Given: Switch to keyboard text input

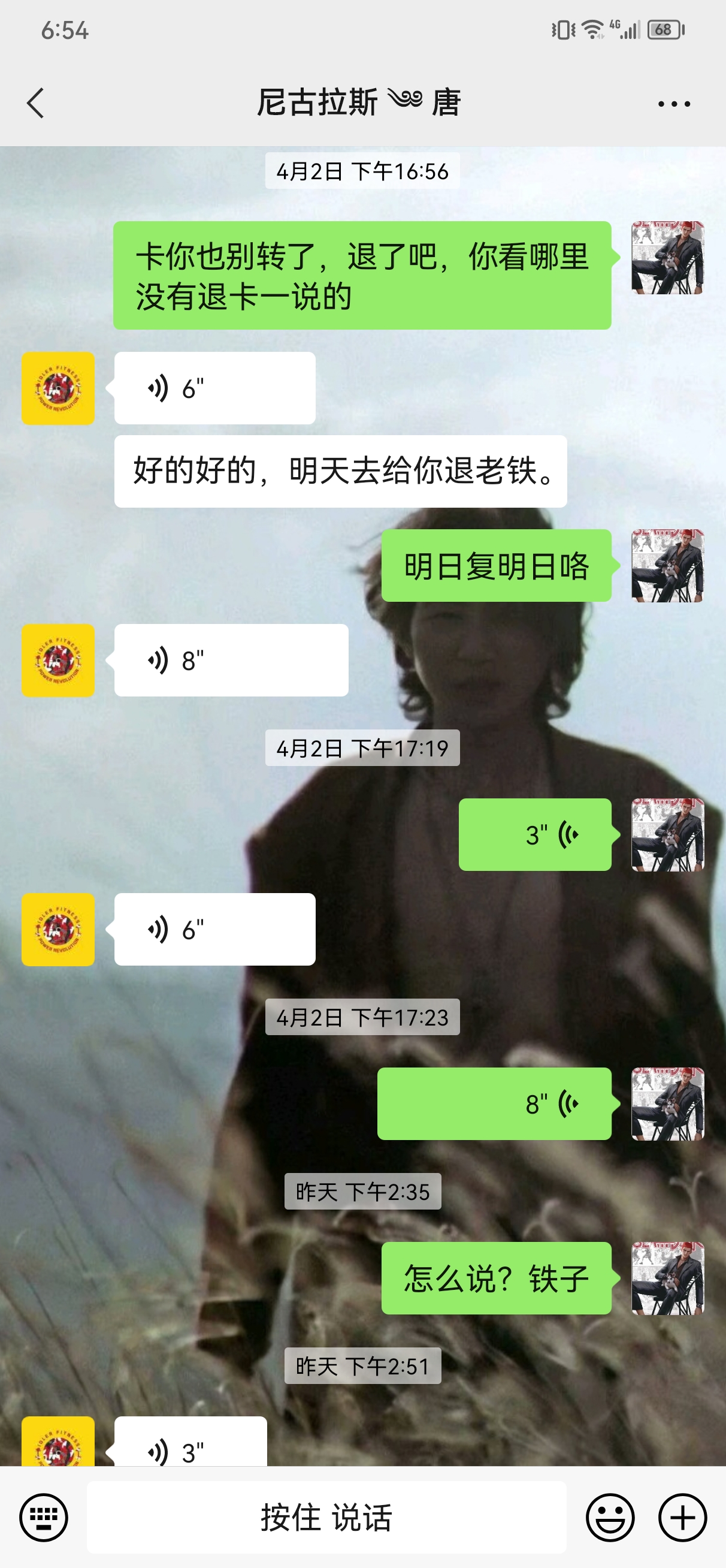Looking at the screenshot, I should [x=44, y=1517].
